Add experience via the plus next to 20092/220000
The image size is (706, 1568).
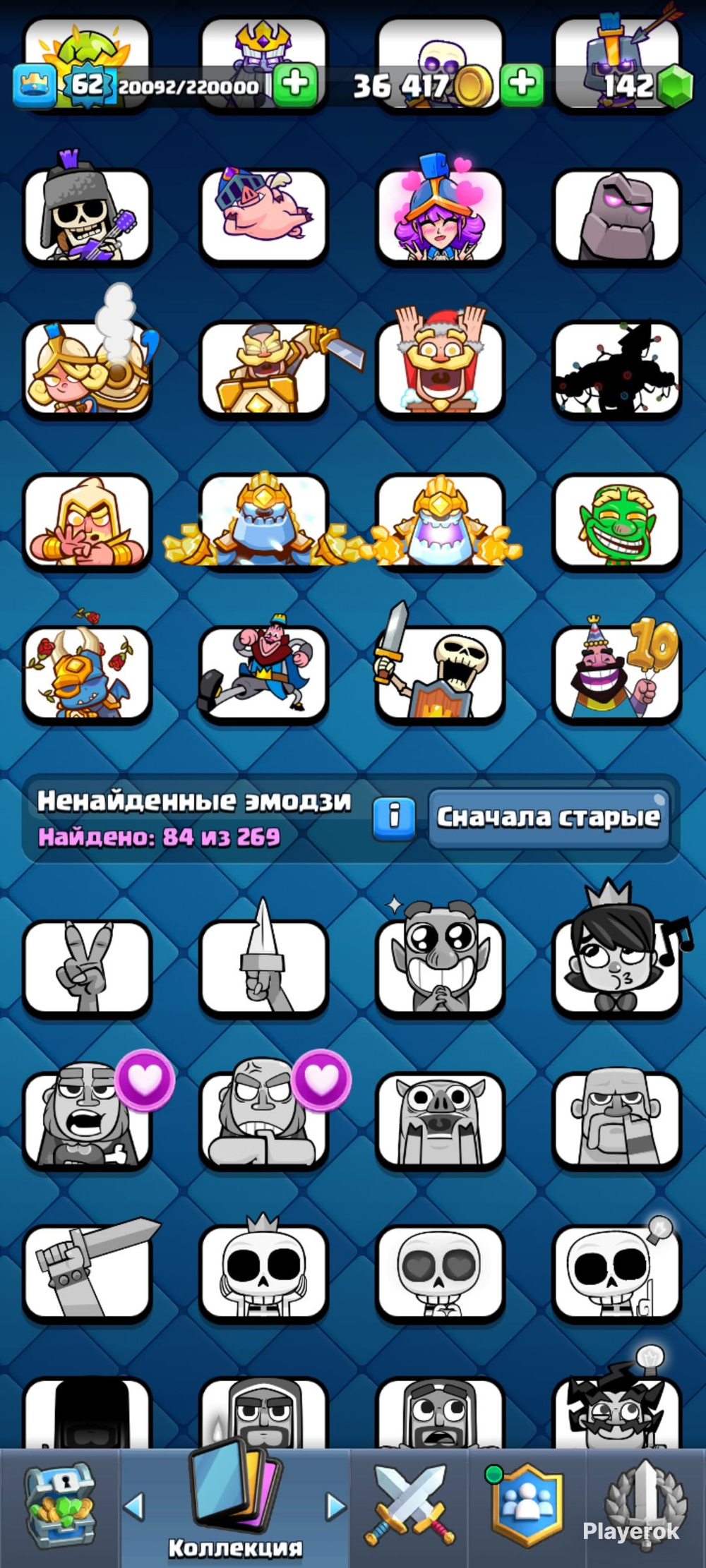(295, 85)
